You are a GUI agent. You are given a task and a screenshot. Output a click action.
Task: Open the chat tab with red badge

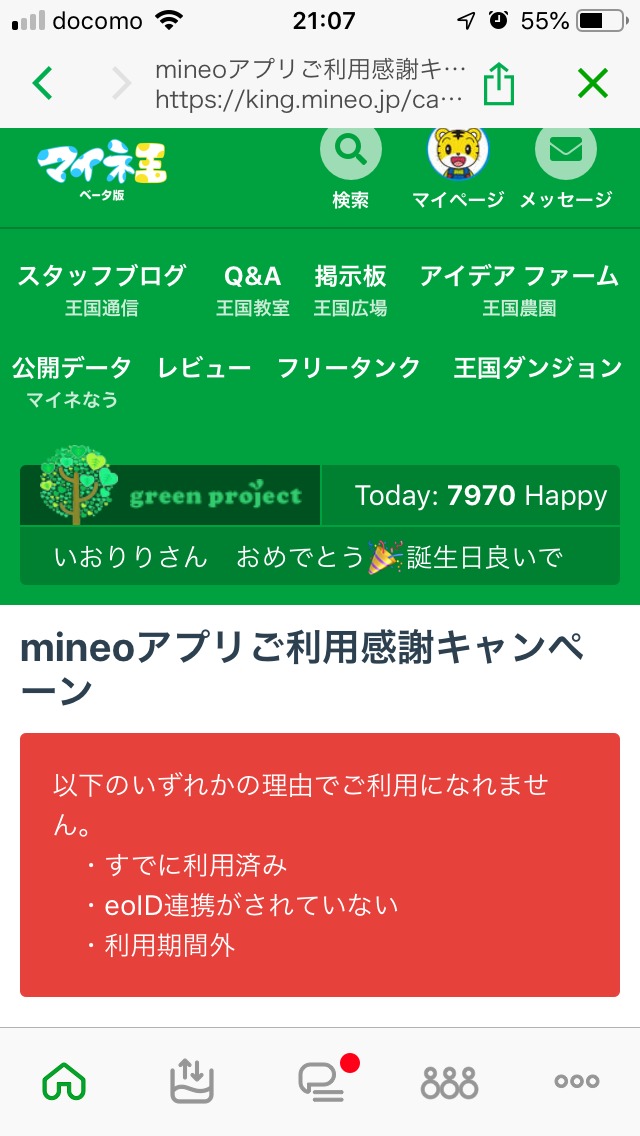pos(322,1081)
